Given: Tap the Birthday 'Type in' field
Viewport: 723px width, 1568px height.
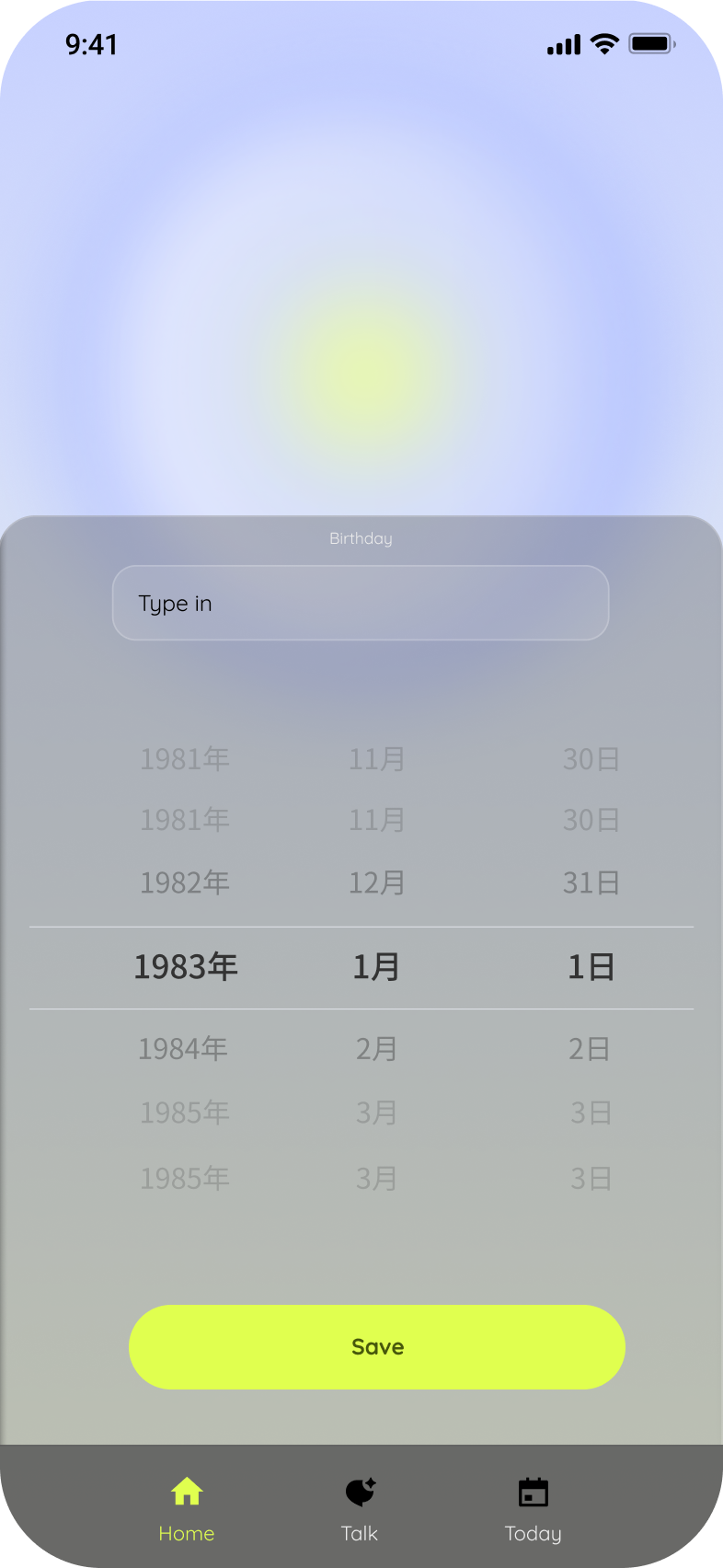Looking at the screenshot, I should click(x=361, y=603).
